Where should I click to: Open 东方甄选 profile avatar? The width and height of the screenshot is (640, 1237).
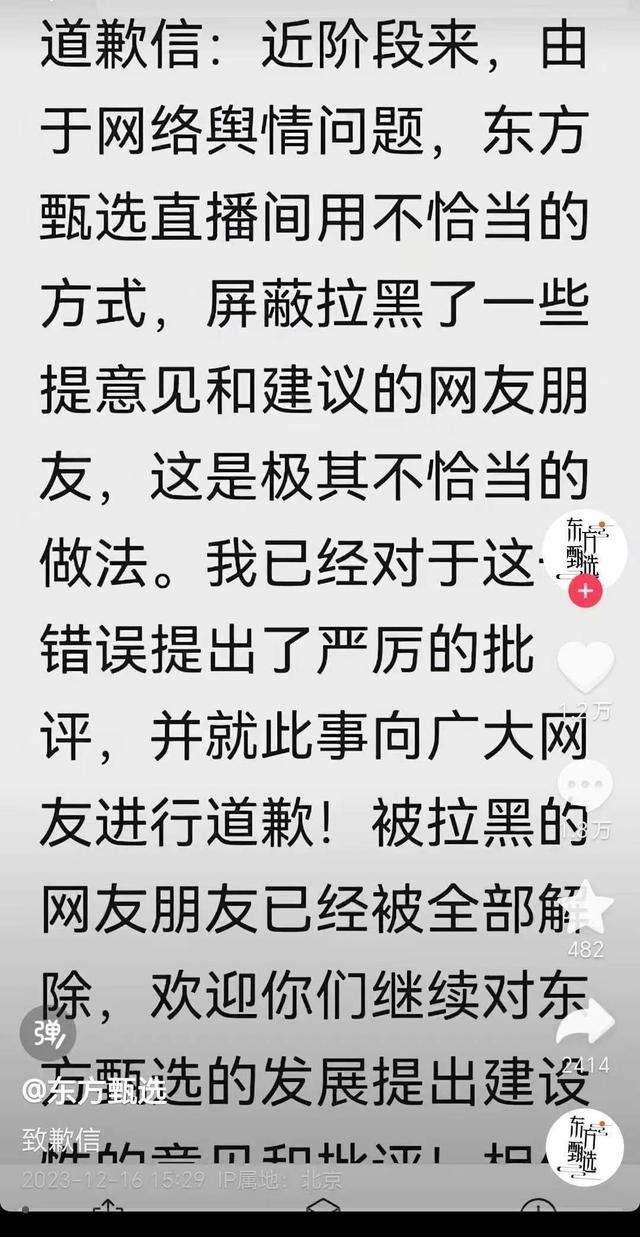[588, 545]
